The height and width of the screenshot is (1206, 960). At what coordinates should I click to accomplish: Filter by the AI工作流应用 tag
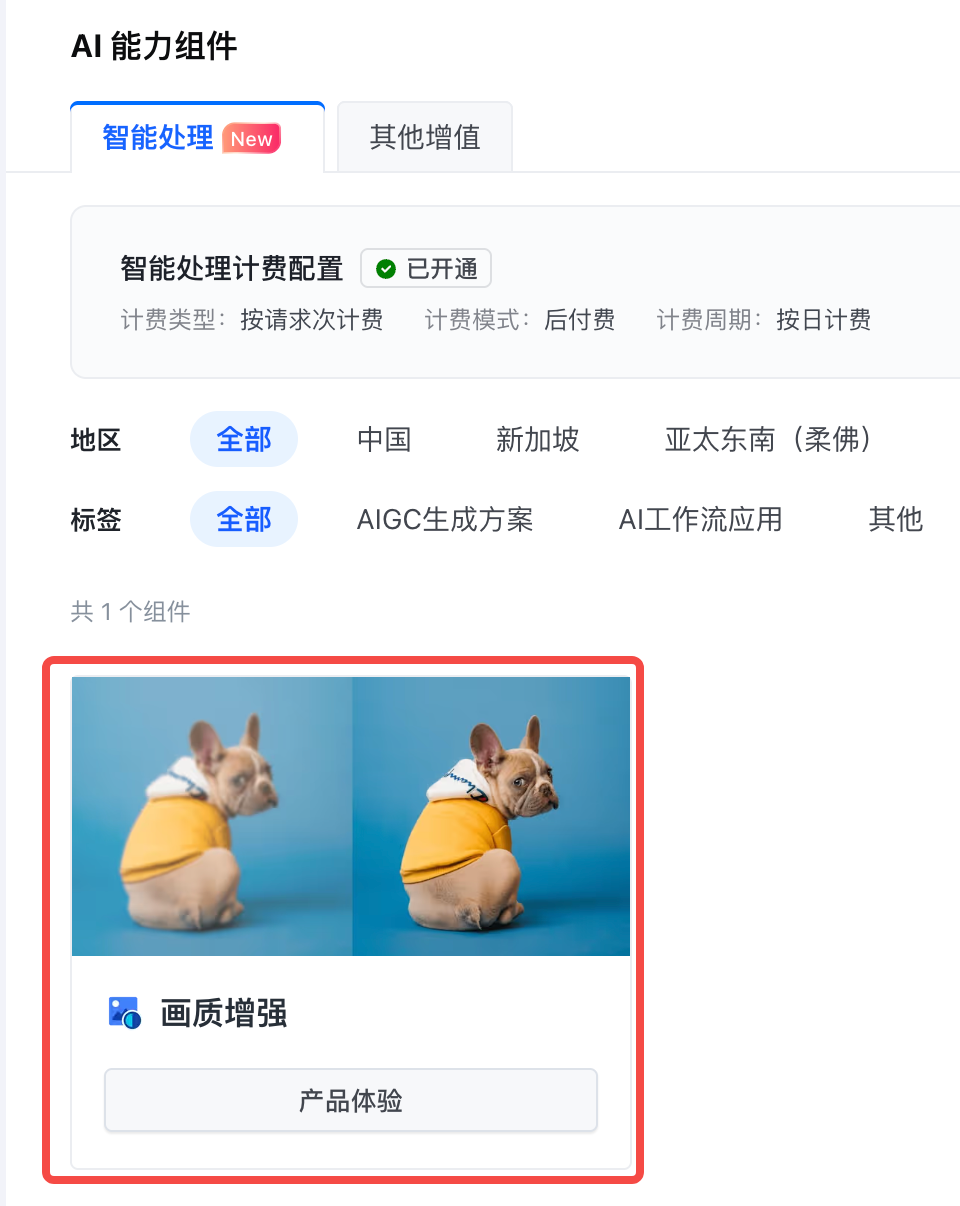(x=700, y=519)
